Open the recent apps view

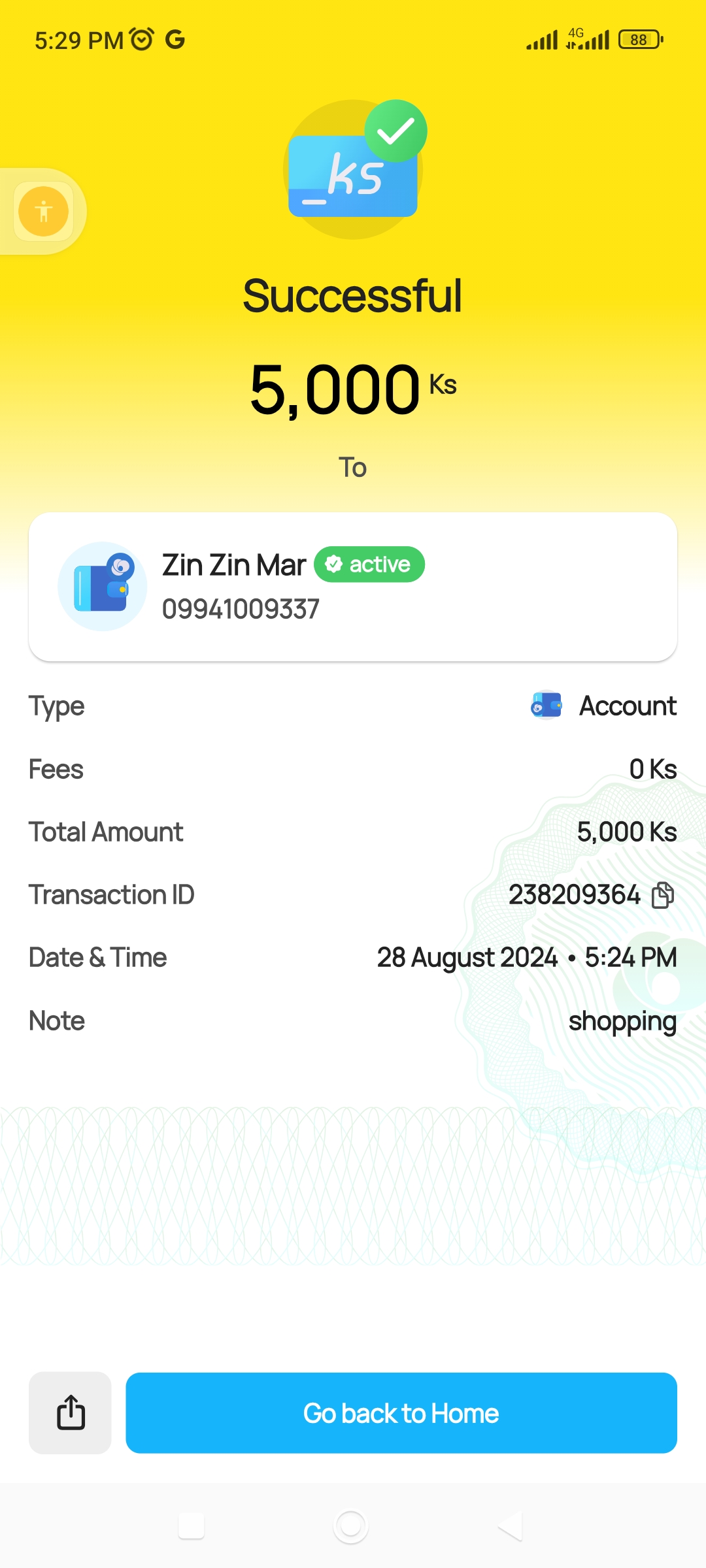click(192, 1526)
